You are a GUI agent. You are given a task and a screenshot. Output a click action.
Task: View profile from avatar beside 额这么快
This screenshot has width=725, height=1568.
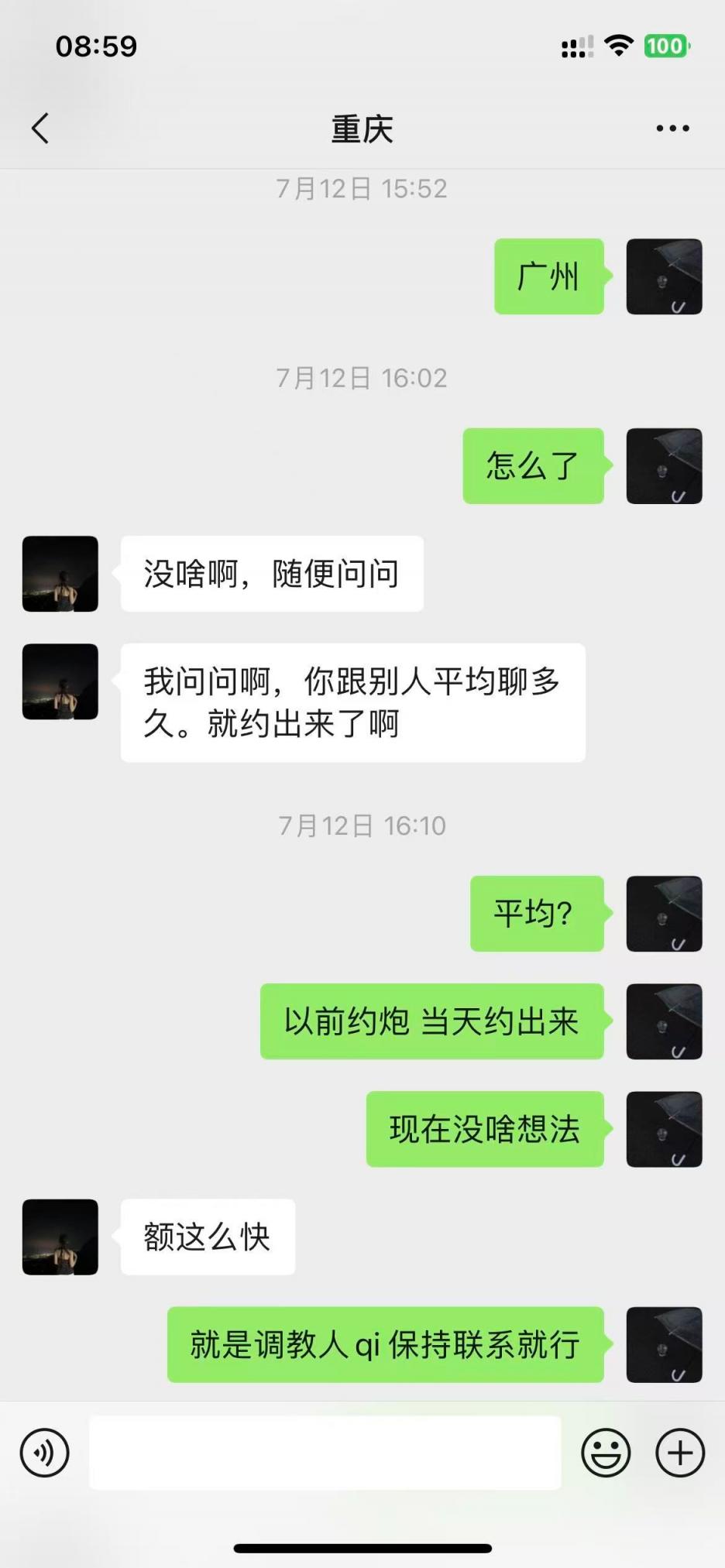pos(60,1237)
